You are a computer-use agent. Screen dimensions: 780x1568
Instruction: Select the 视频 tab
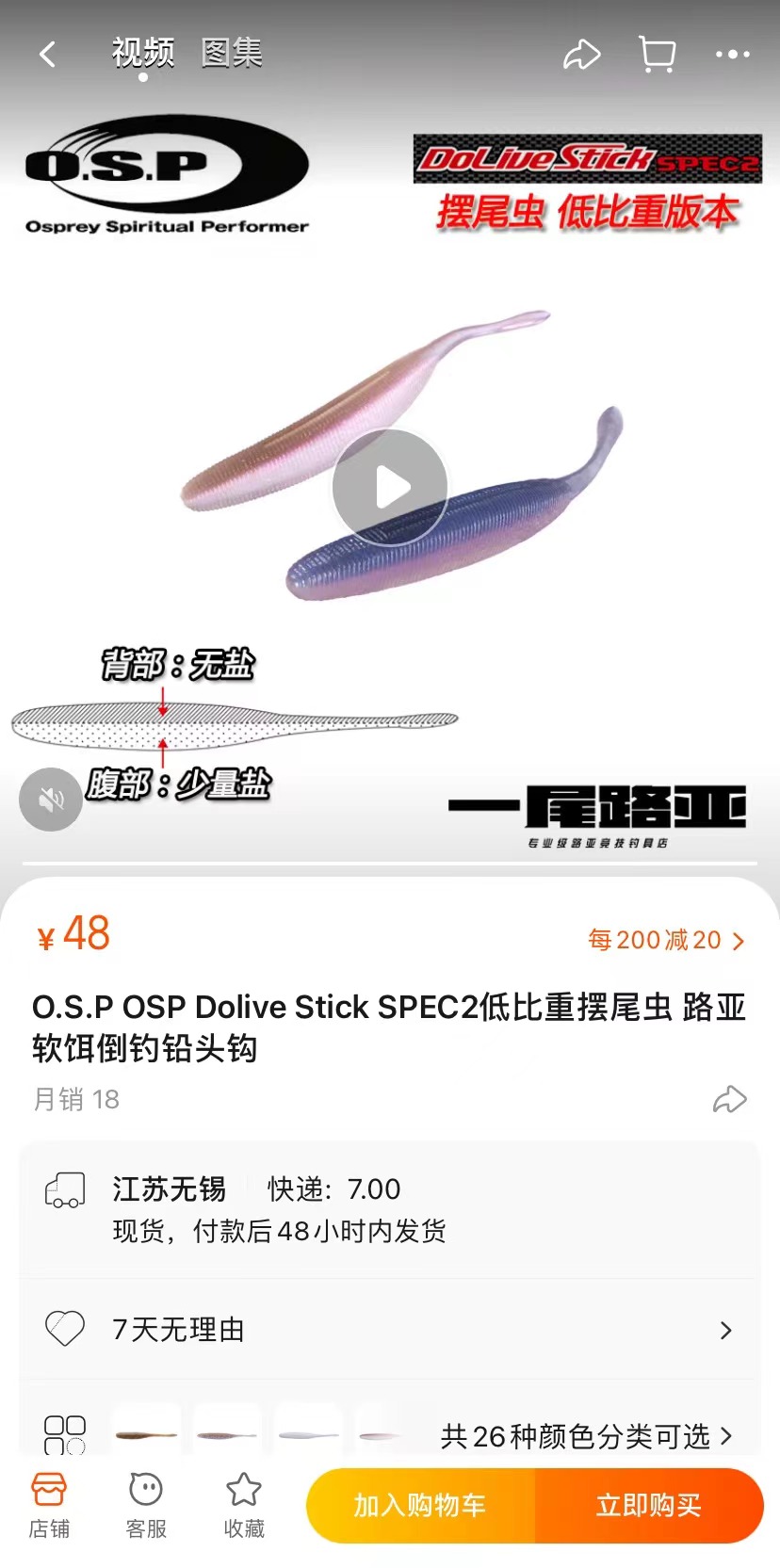[x=143, y=53]
